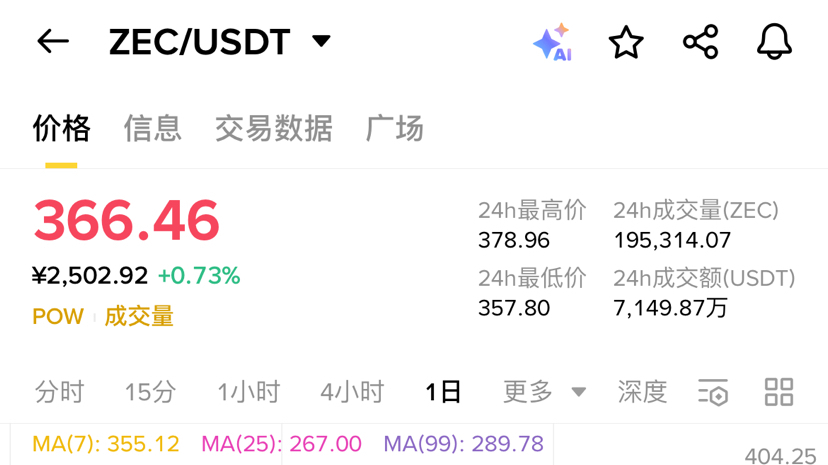
Task: Open price alert bell
Action: coord(774,43)
